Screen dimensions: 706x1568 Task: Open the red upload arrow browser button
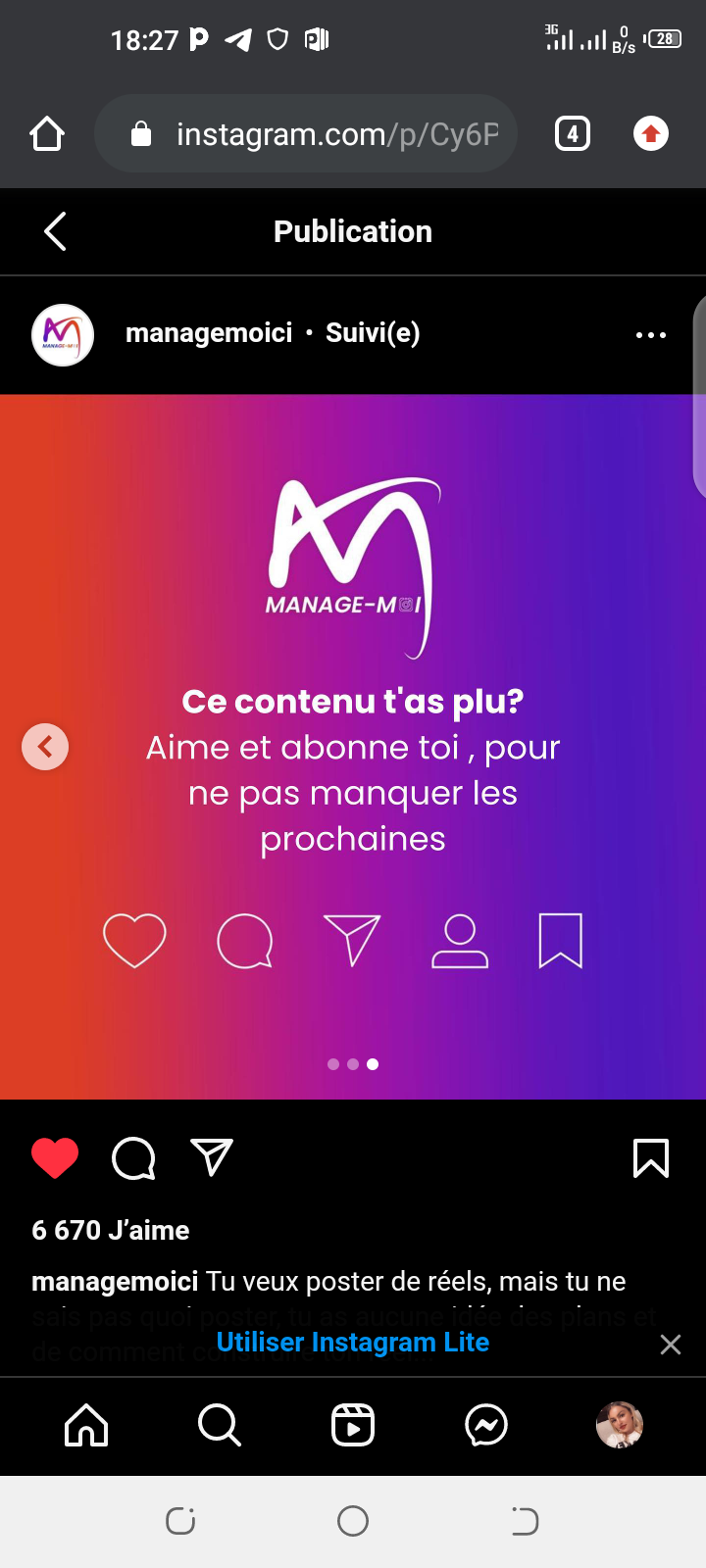click(x=651, y=134)
